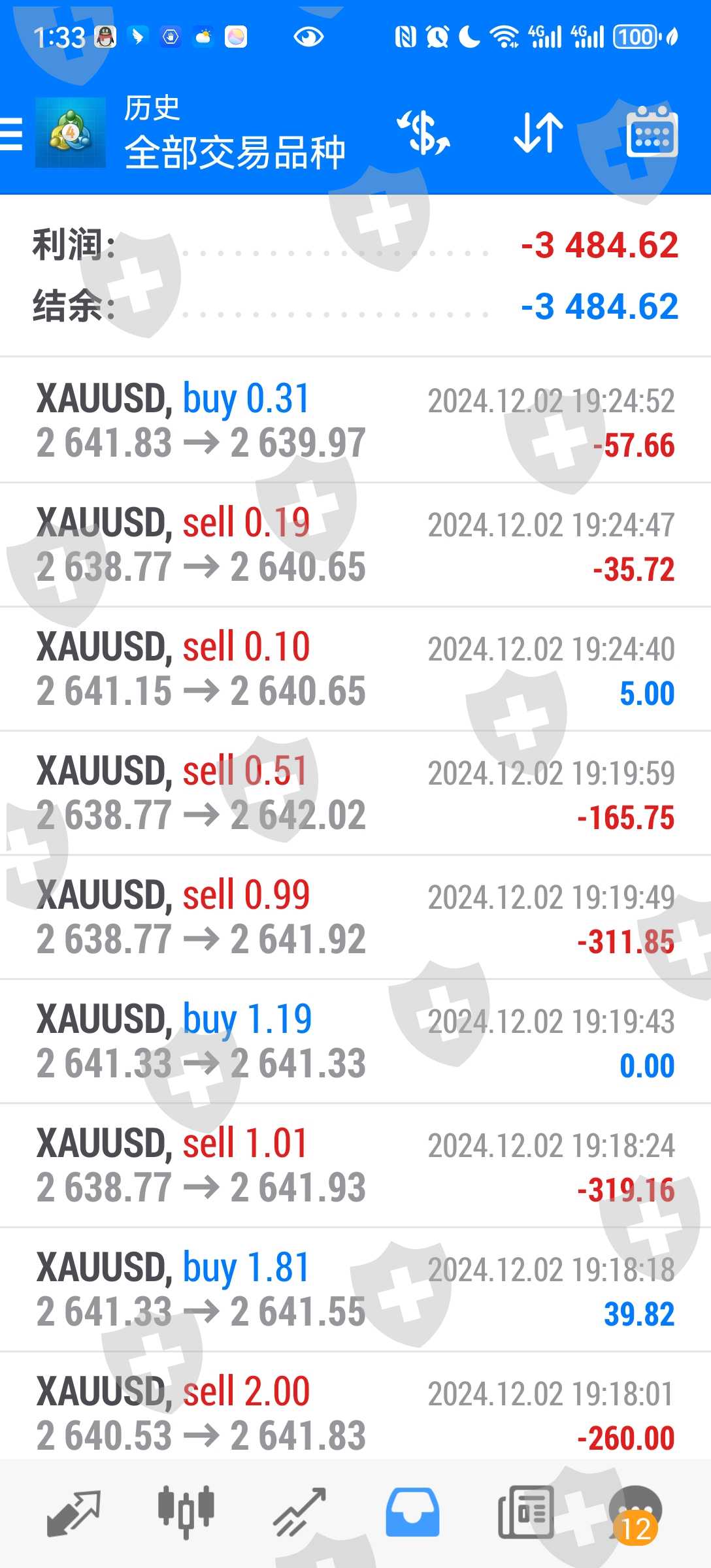Open the side drawer menu
The image size is (711, 1568).
coord(12,134)
